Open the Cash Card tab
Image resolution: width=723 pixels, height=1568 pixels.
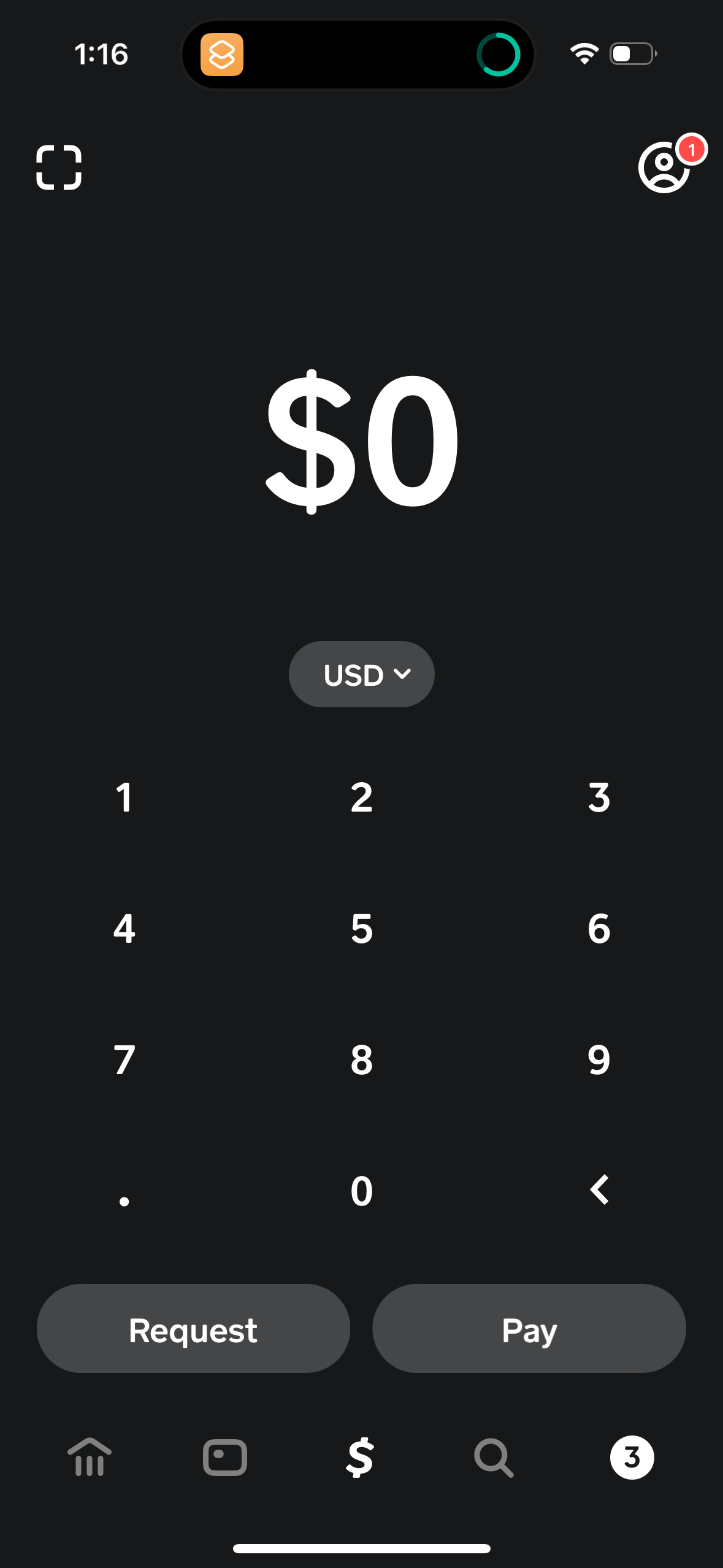click(x=224, y=1459)
